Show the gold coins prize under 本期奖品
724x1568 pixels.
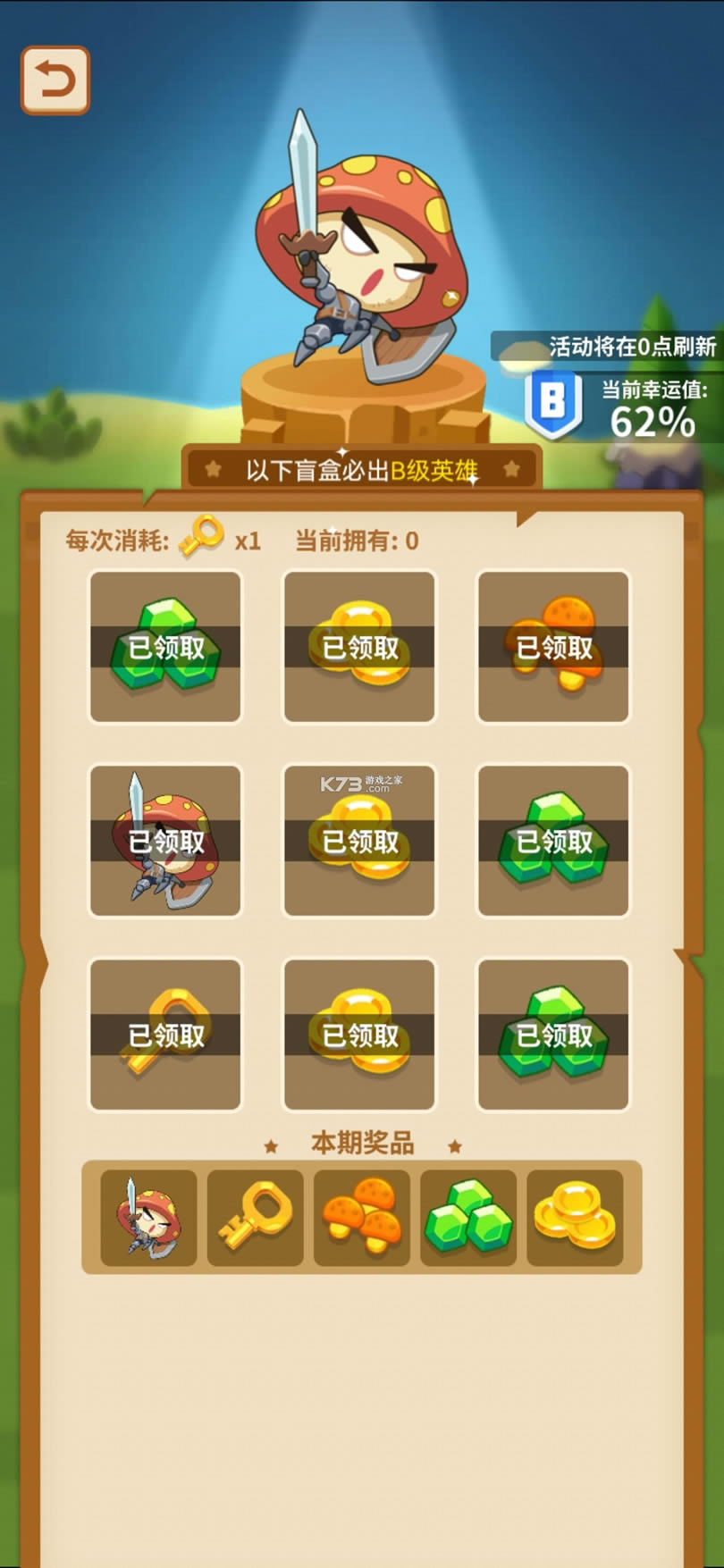(575, 1218)
